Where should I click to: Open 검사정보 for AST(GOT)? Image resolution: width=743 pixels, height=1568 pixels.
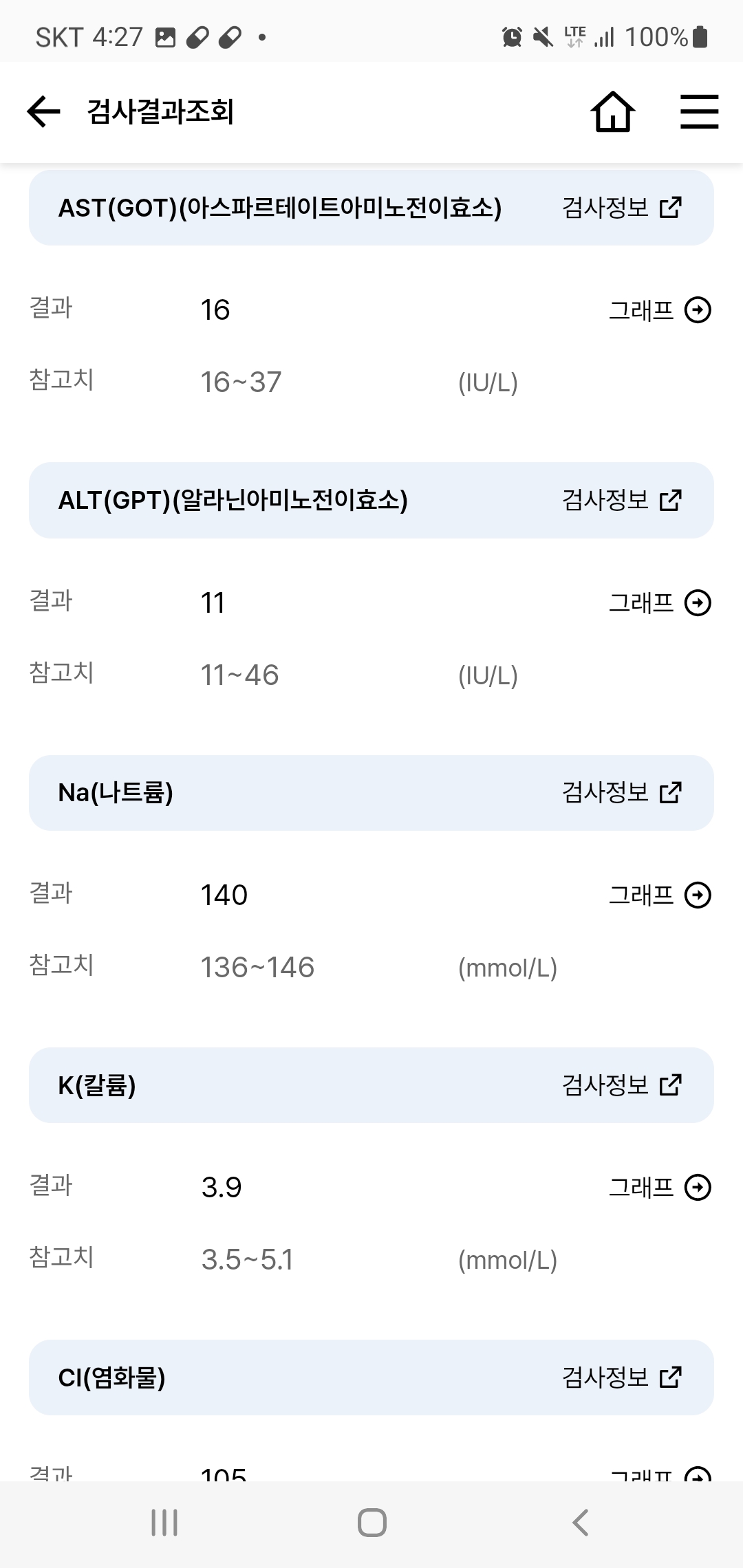click(x=621, y=208)
